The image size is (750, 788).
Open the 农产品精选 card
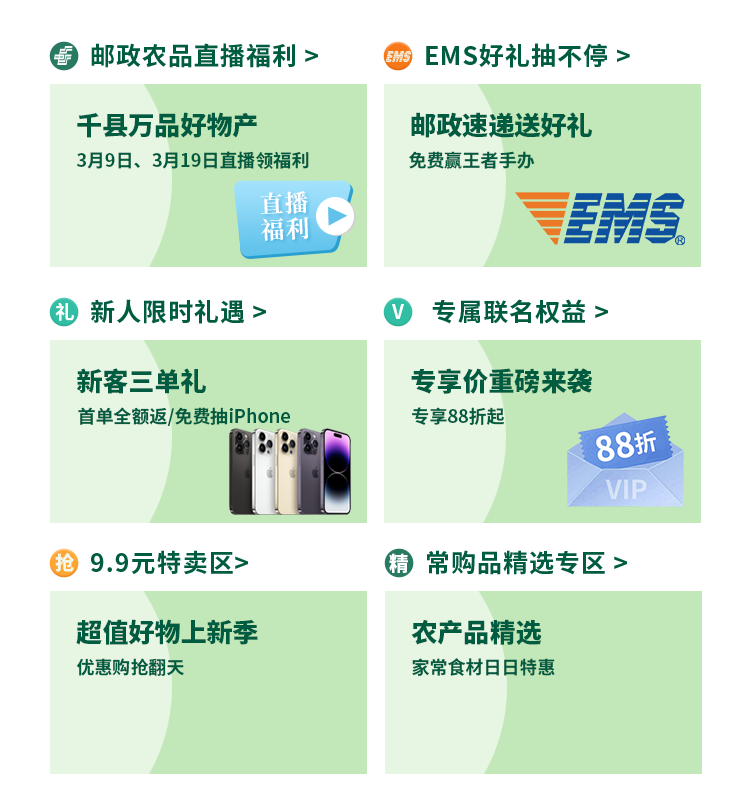tap(543, 682)
